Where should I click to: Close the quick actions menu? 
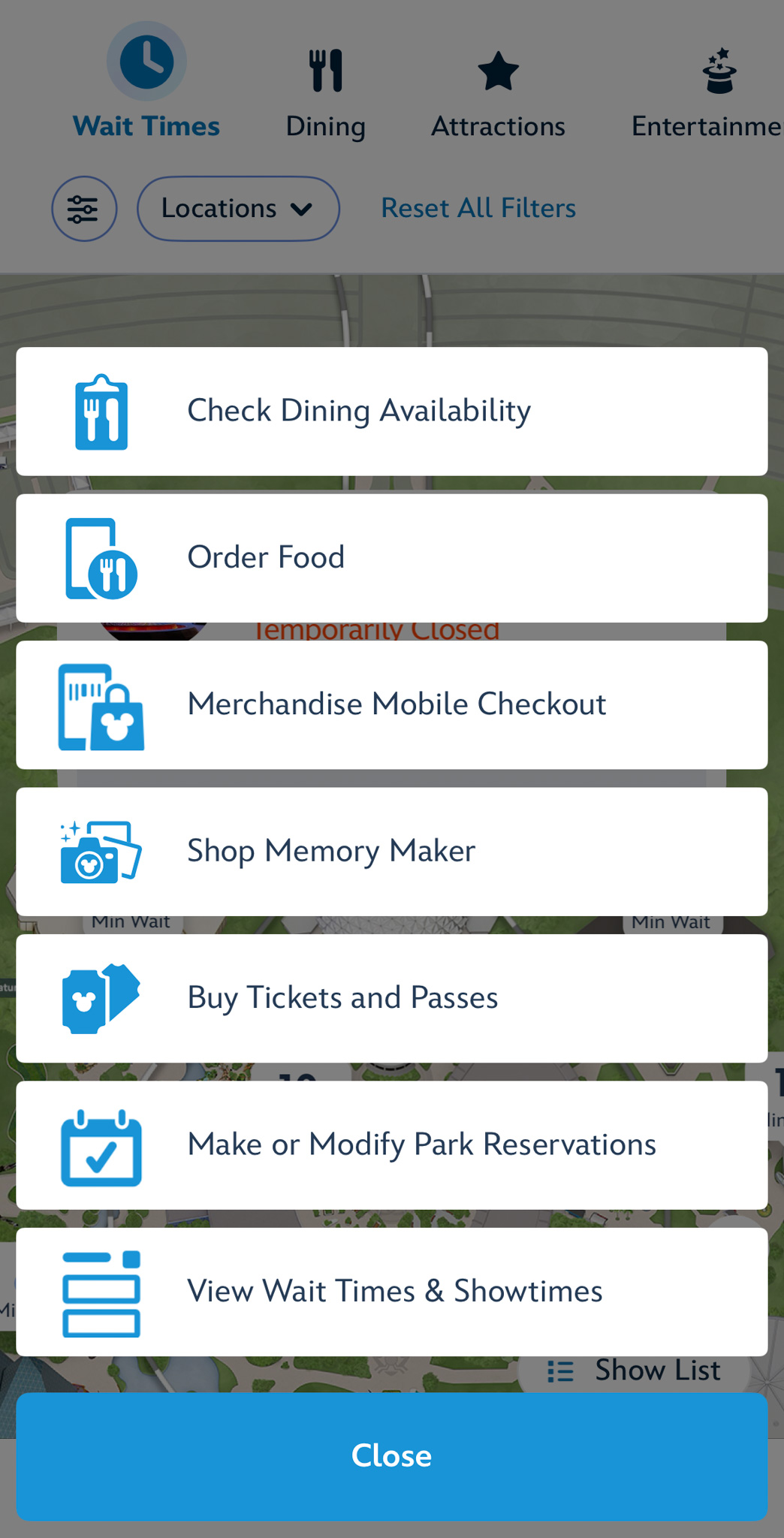[391, 1456]
